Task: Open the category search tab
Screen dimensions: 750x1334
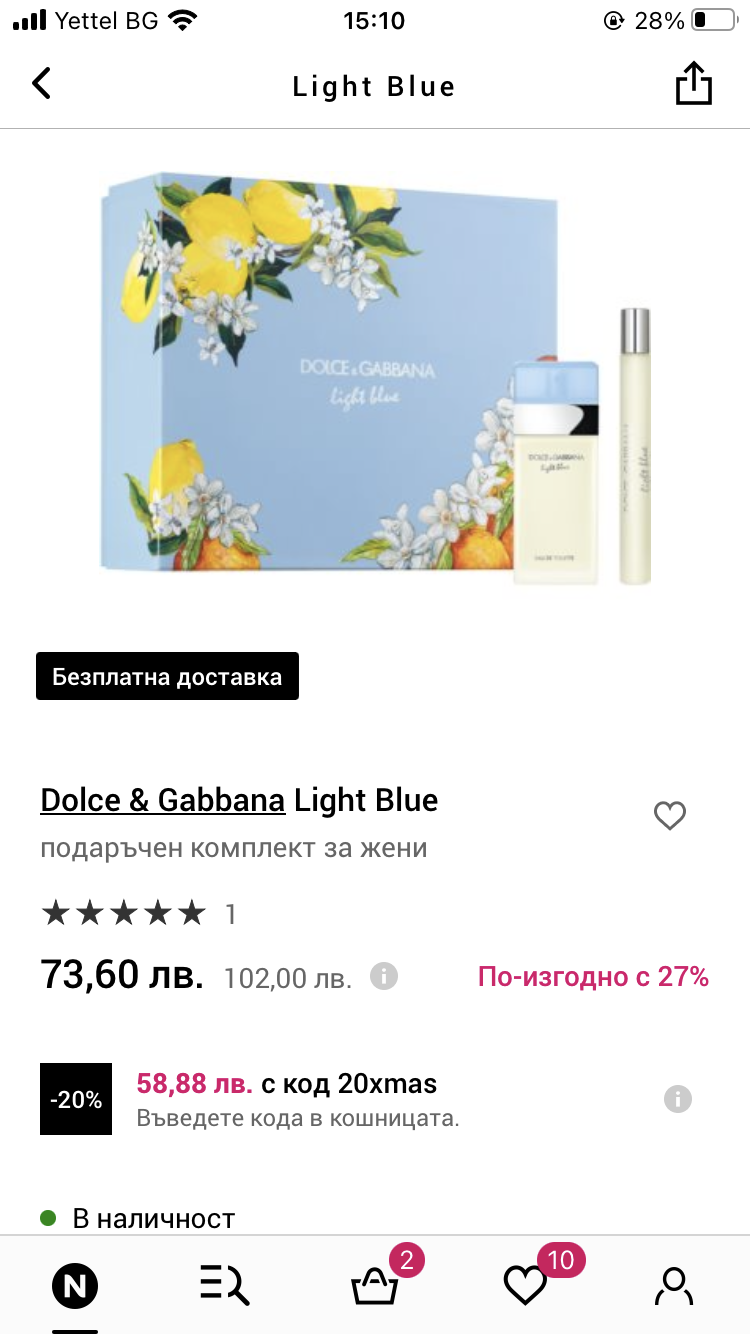Action: pos(224,1286)
